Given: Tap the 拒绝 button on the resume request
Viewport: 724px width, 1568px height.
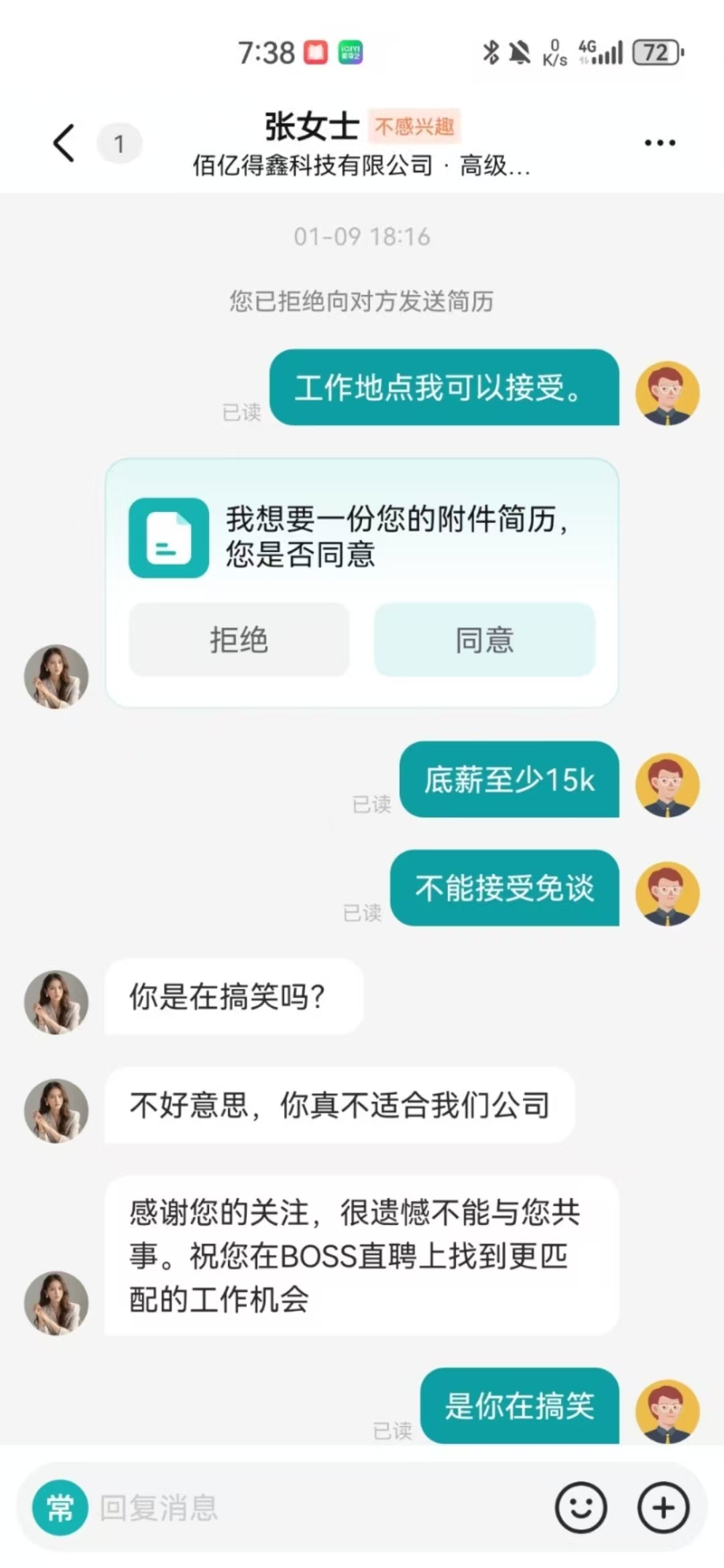Looking at the screenshot, I should (x=239, y=639).
